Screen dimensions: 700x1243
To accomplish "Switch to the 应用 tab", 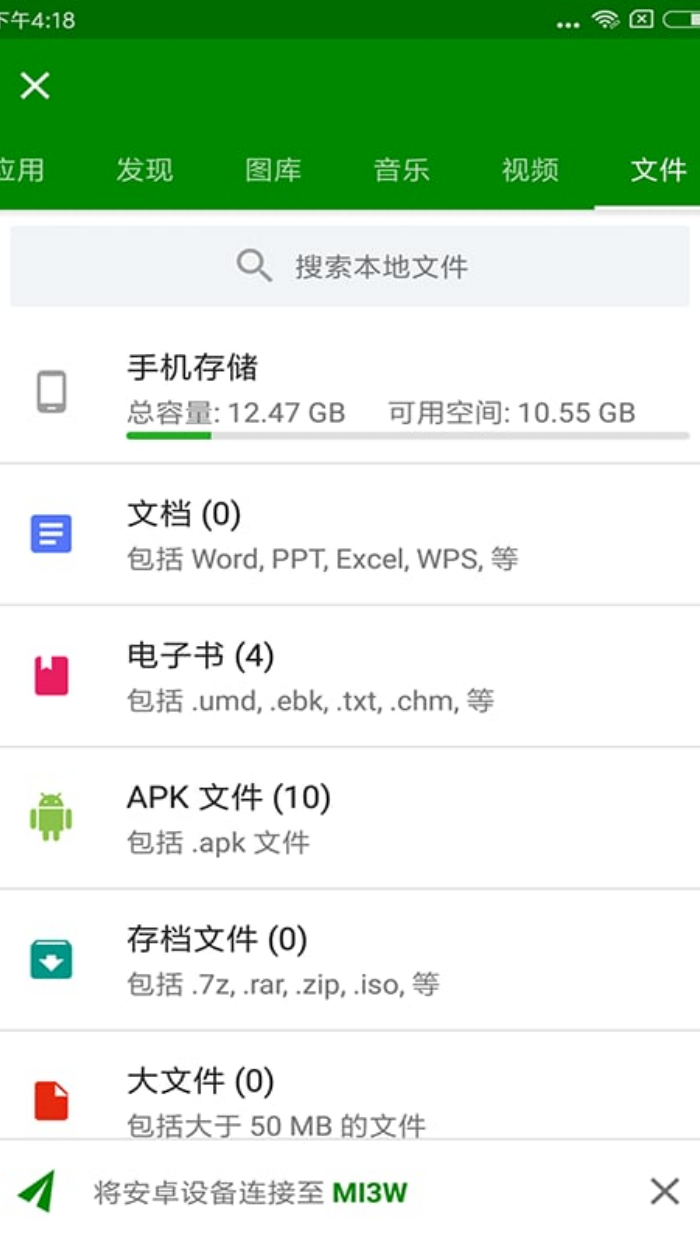I will pos(20,170).
